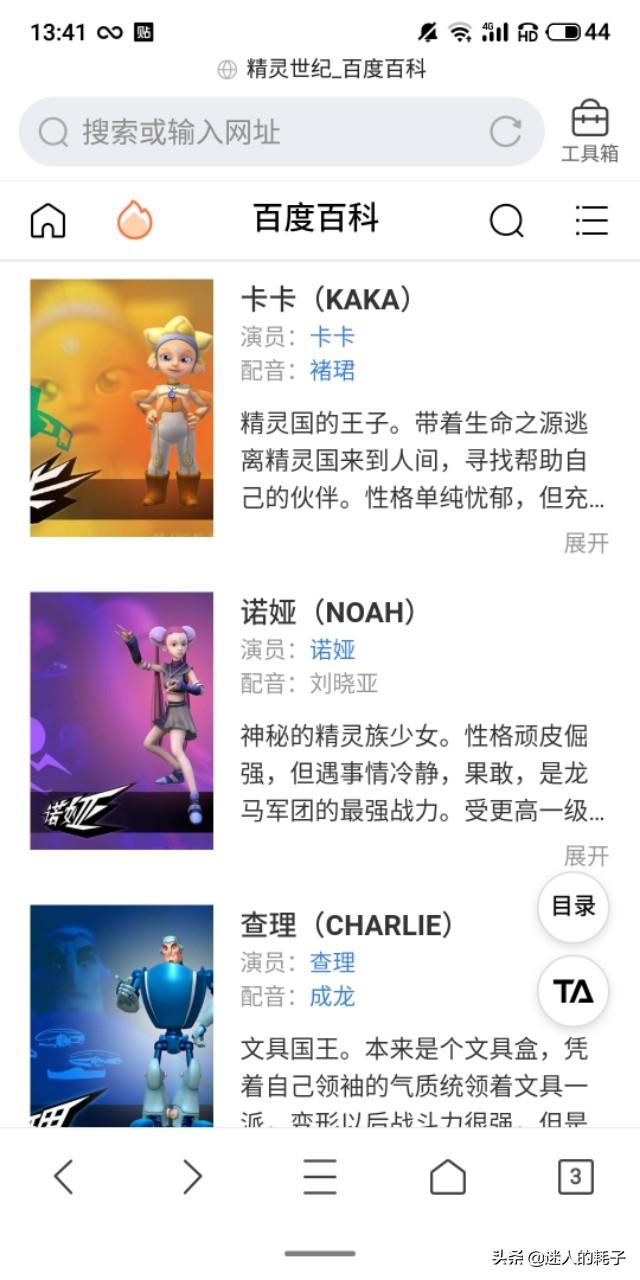This screenshot has height=1280, width=640.
Task: Open the 查理 actor link
Action: point(332,963)
